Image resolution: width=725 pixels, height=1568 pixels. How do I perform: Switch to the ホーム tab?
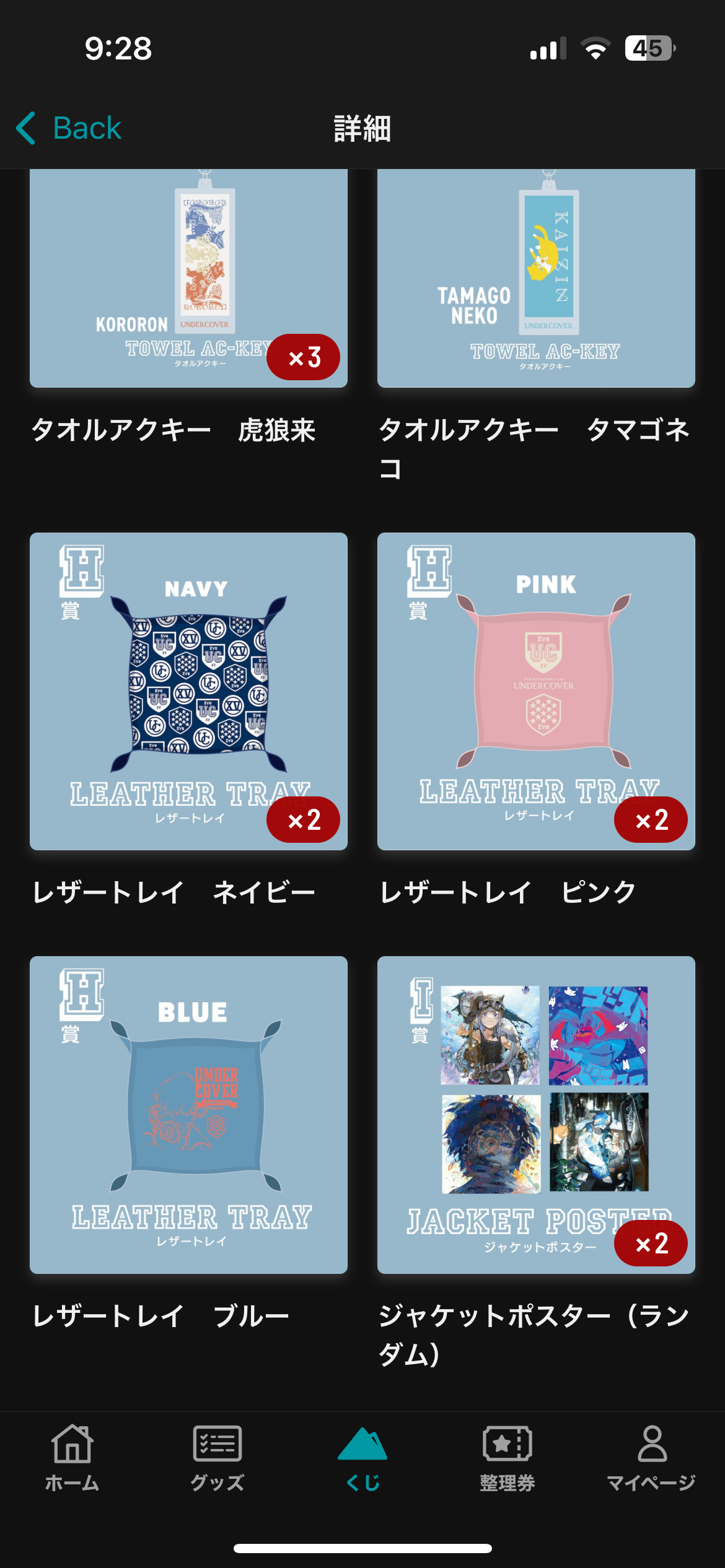(x=72, y=1458)
